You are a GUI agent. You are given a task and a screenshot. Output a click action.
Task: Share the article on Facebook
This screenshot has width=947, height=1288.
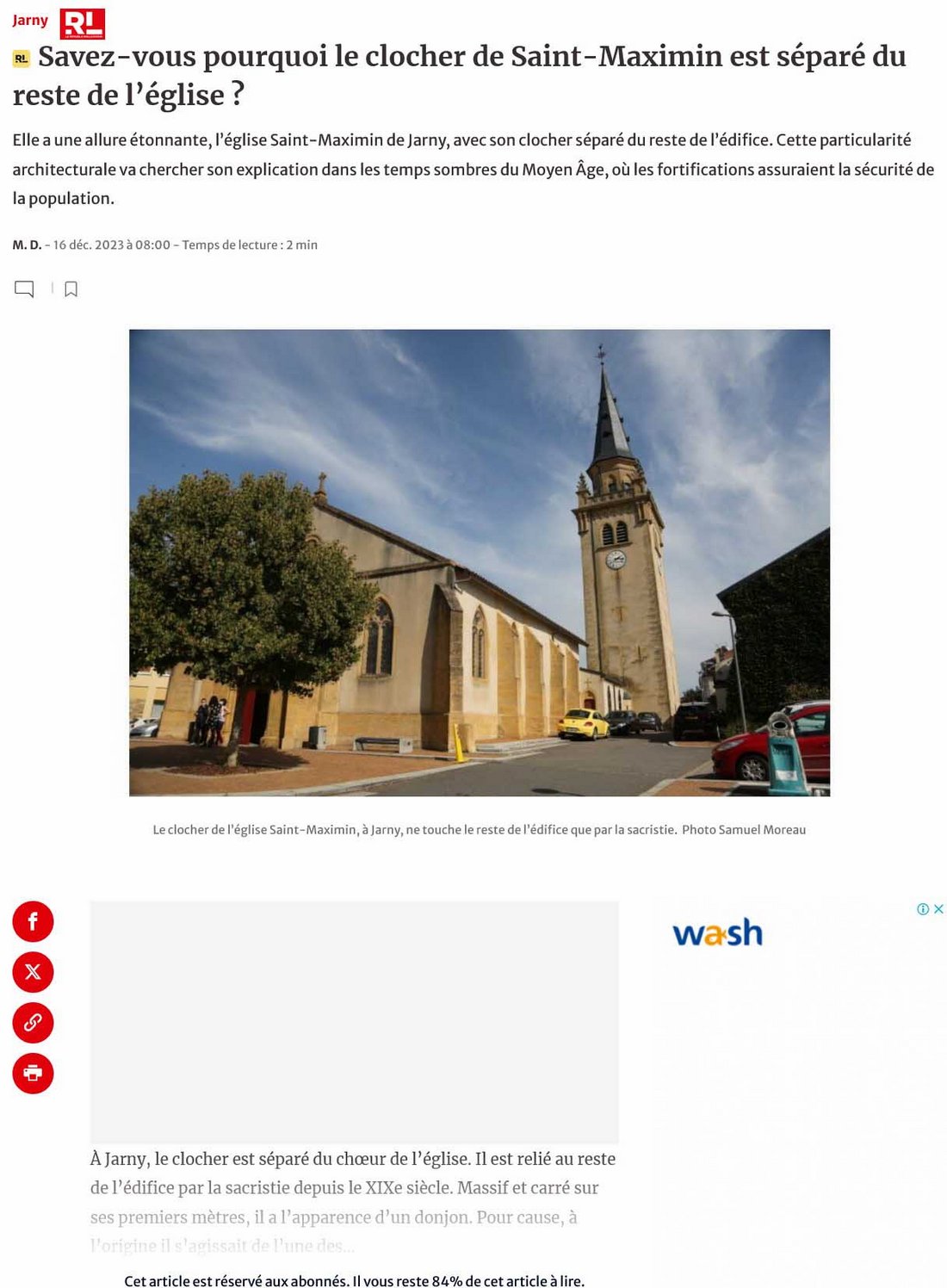click(33, 922)
